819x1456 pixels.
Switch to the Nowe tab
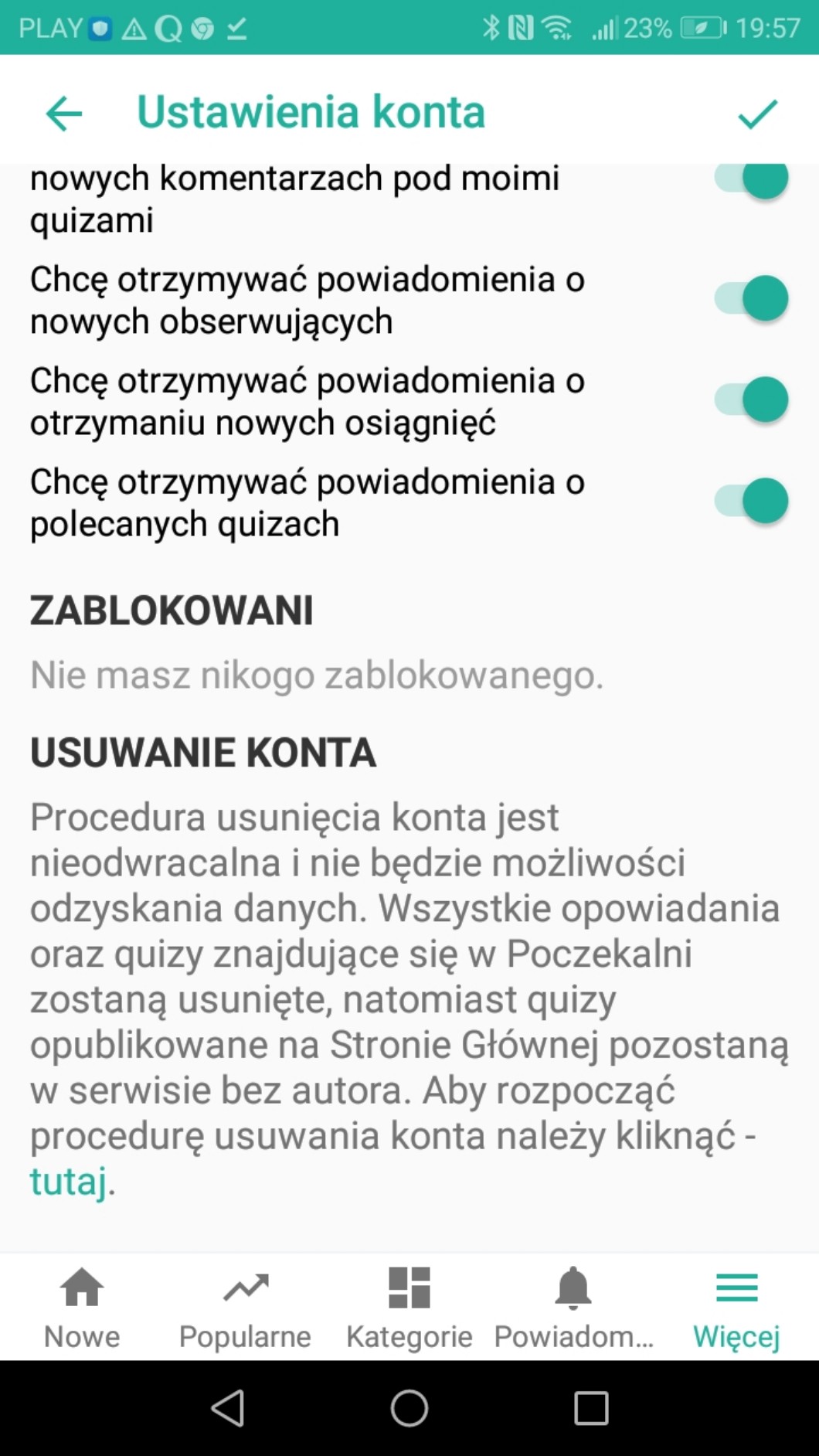tap(82, 1306)
